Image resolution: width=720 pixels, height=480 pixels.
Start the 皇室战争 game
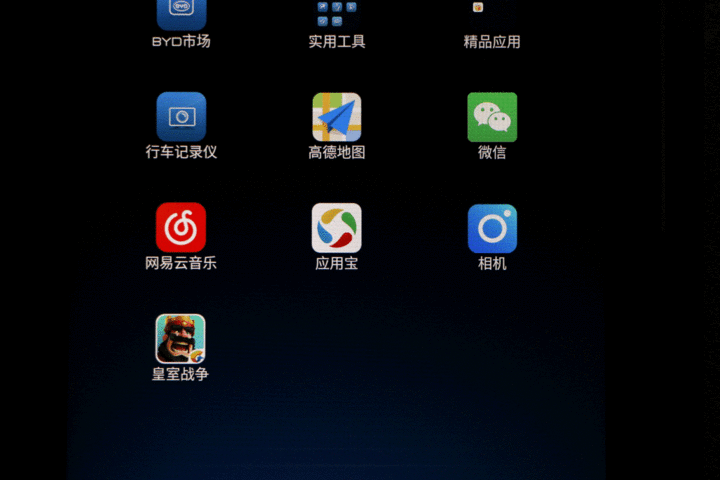pos(181,339)
